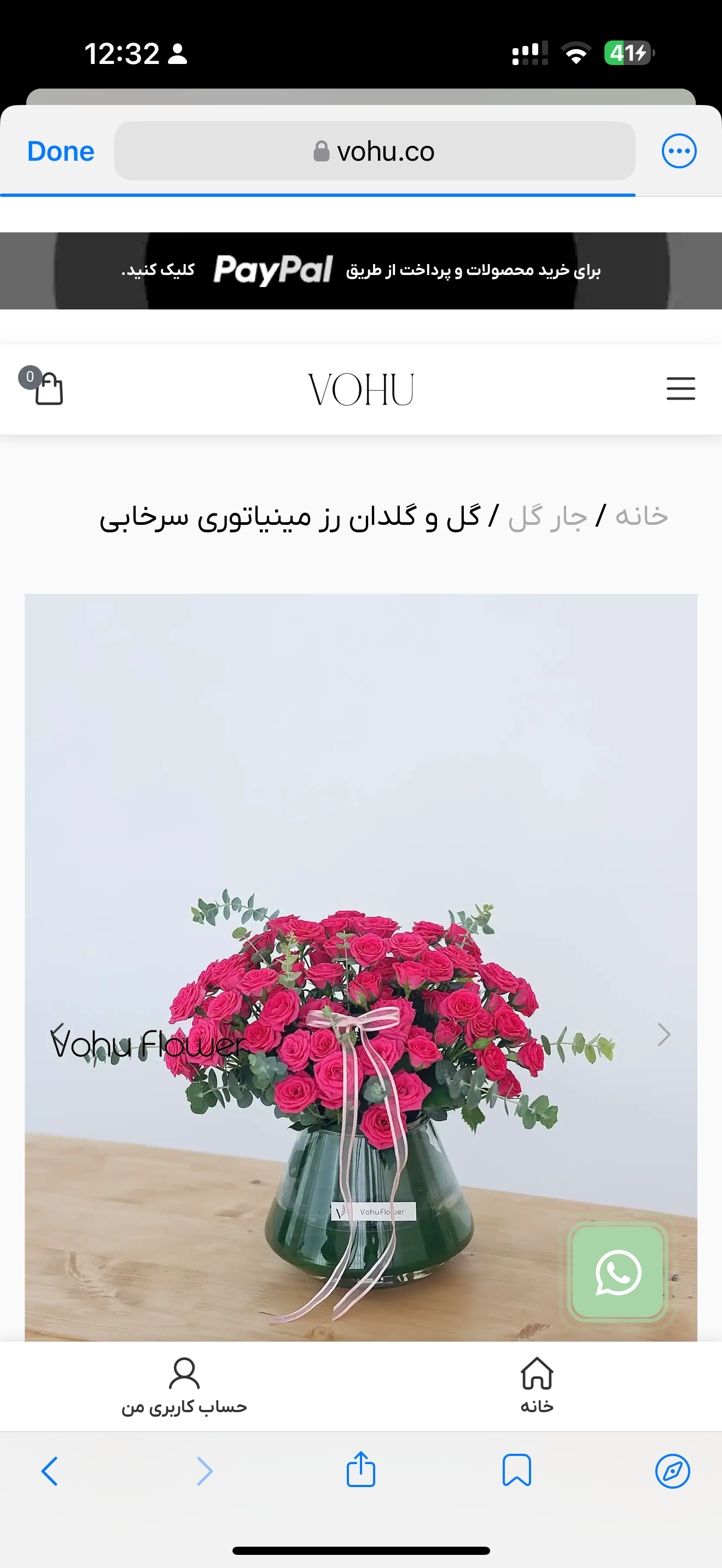Screen dimensions: 722x1568
Task: Contact the shop via WhatsApp button
Action: [618, 1272]
